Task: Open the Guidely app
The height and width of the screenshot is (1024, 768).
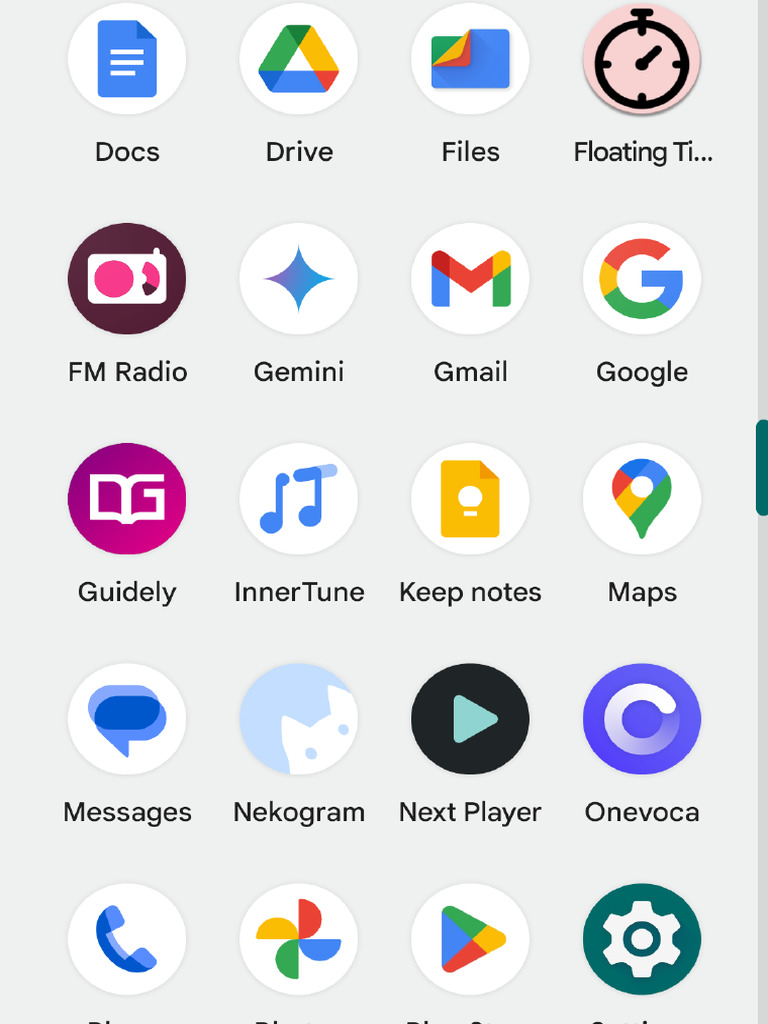Action: click(x=127, y=499)
